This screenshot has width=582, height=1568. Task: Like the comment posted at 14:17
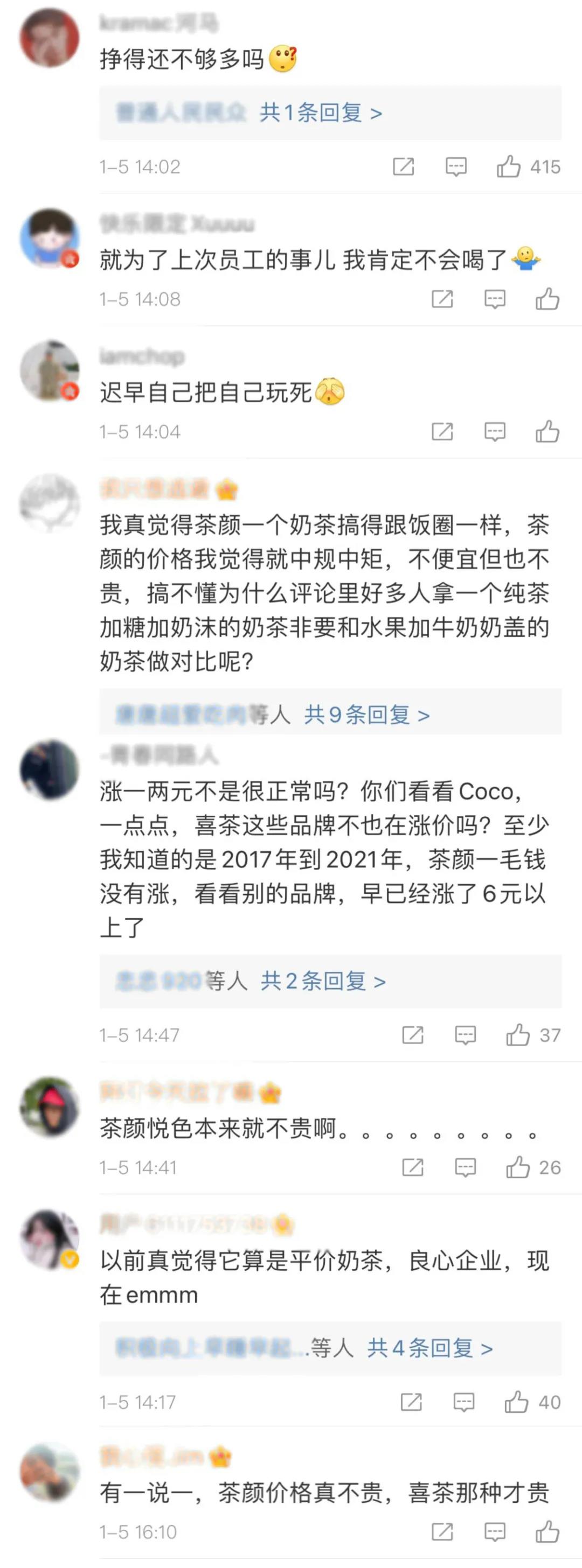pos(516,1402)
